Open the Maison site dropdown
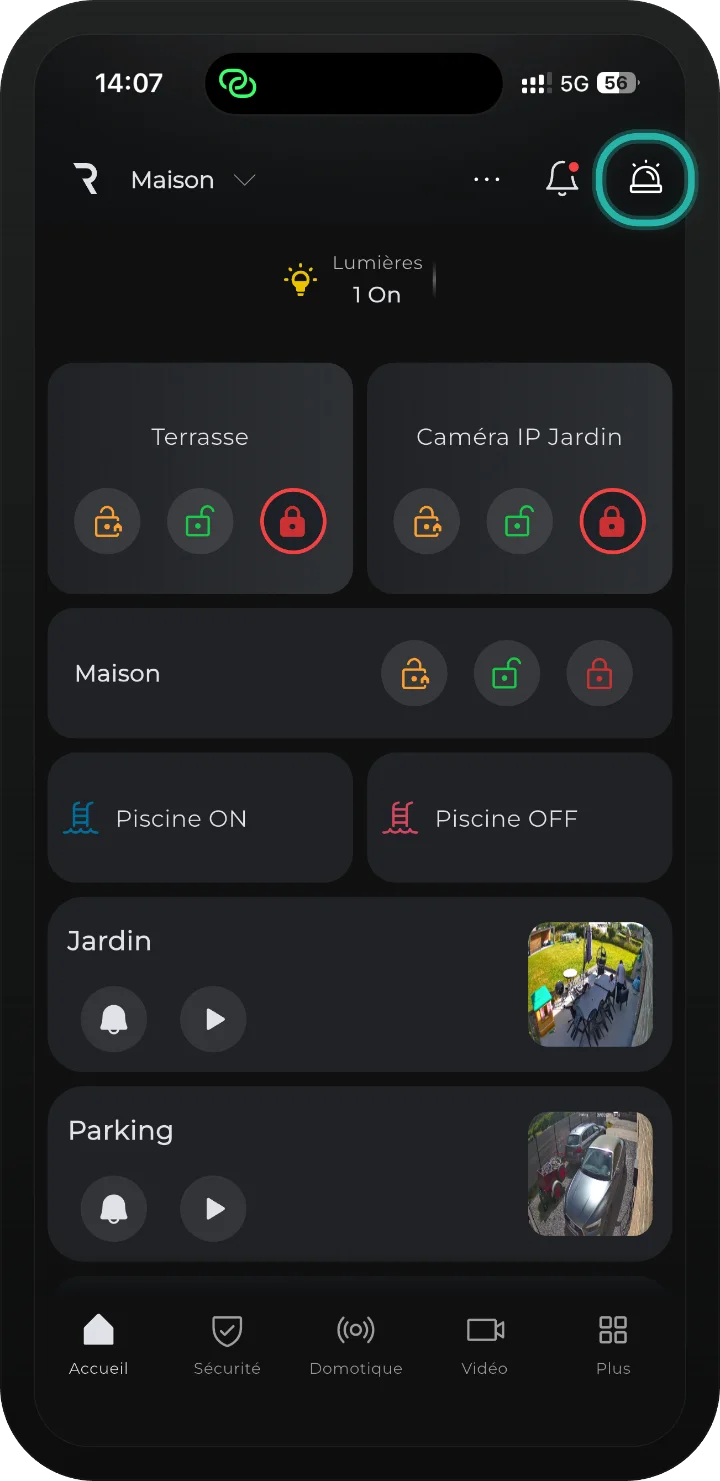Screen dimensions: 720x1481 click(193, 180)
